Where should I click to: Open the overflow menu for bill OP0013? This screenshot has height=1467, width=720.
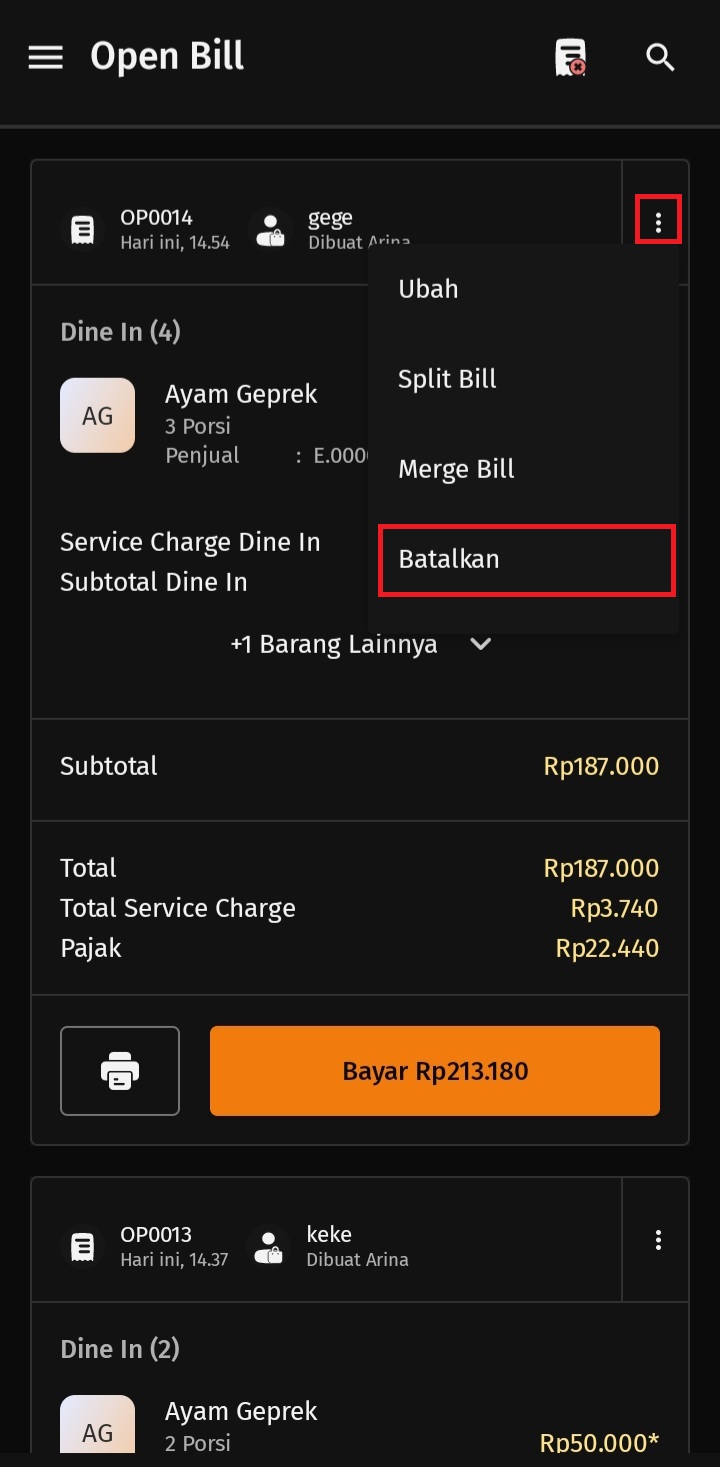tap(658, 1240)
